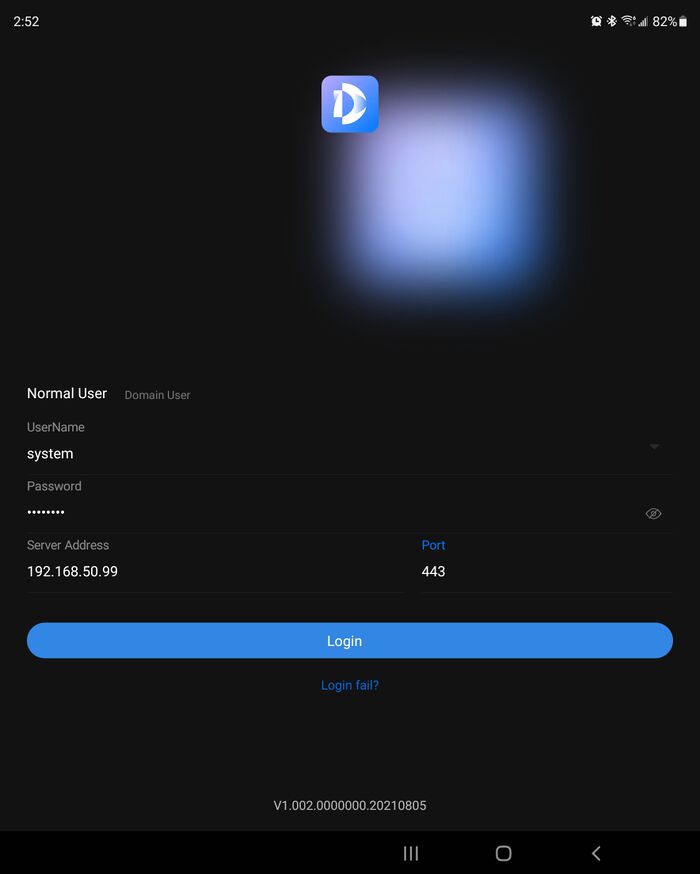This screenshot has height=874, width=700.
Task: Switch to the Domain User tab
Action: (157, 395)
